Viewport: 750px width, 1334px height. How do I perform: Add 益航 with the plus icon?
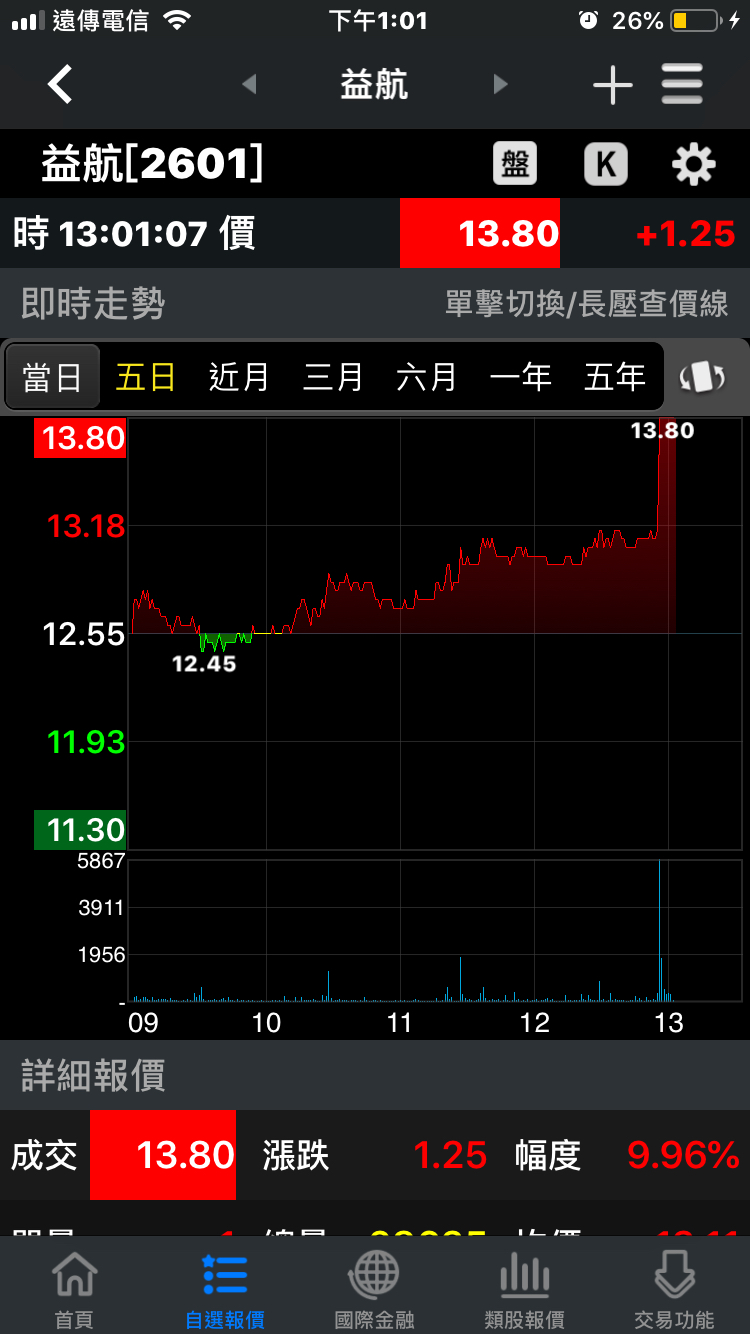point(612,86)
